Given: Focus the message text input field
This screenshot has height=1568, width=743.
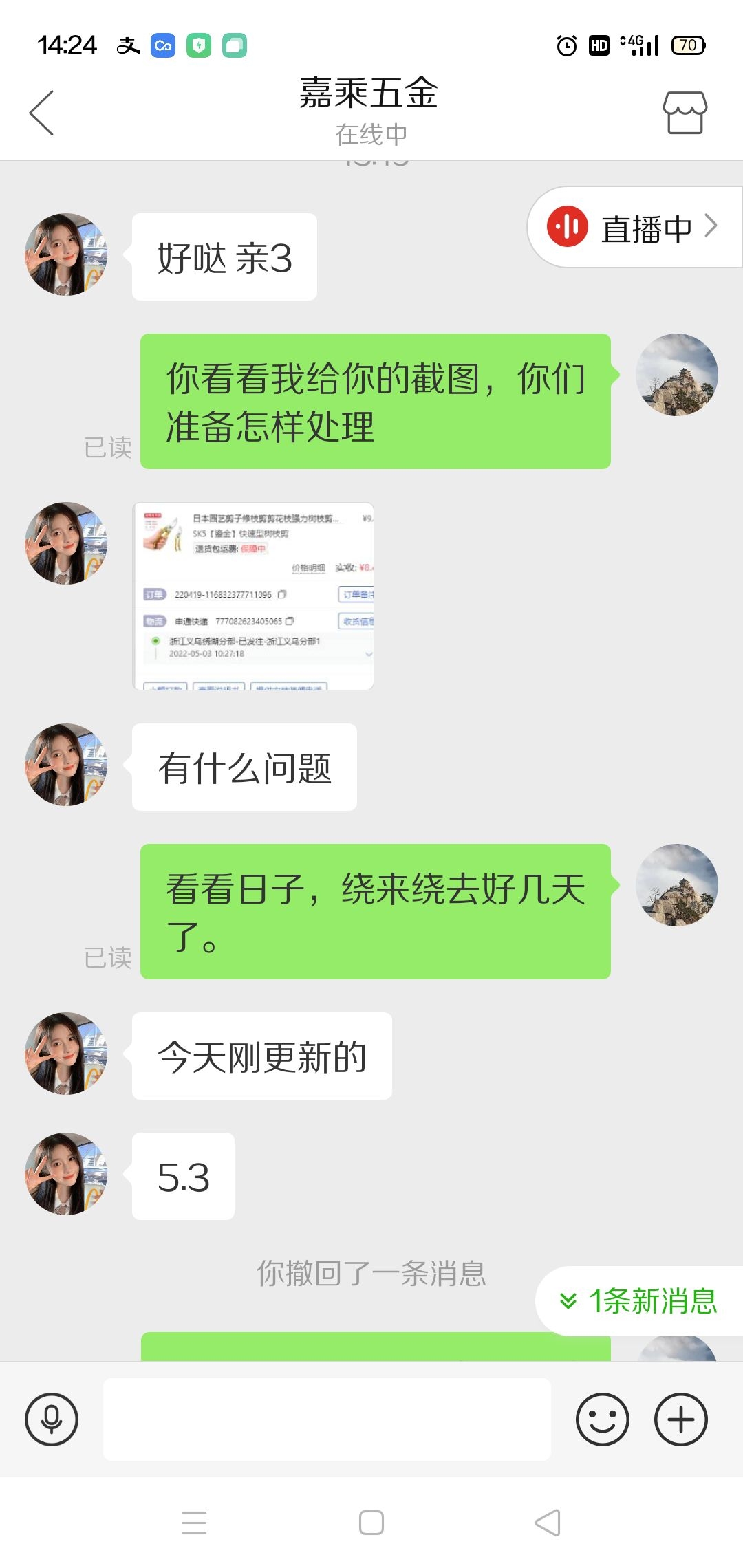Looking at the screenshot, I should [x=327, y=1419].
